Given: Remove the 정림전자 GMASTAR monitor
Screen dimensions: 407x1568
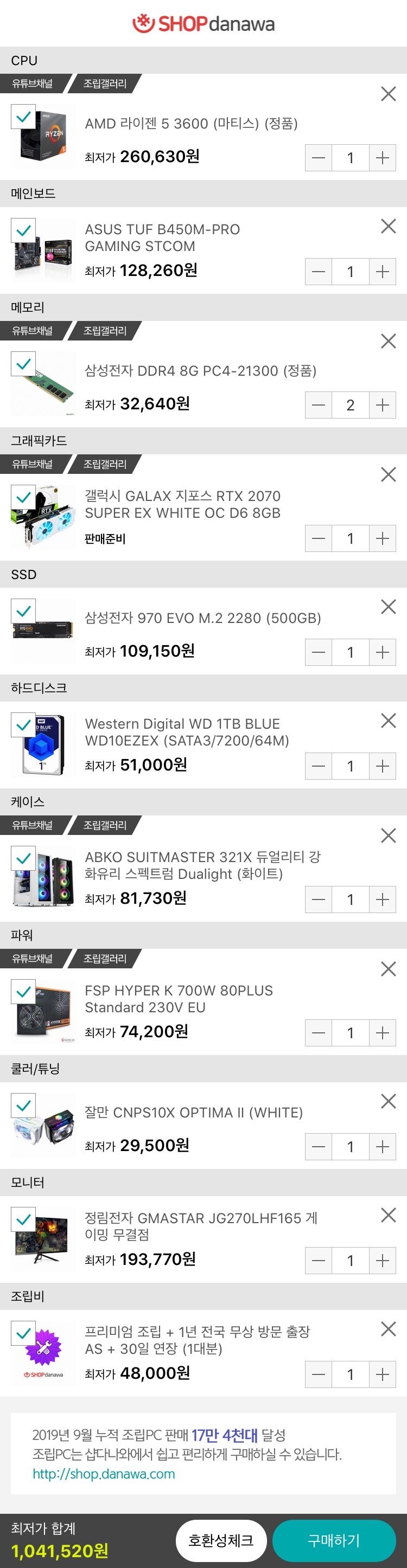Looking at the screenshot, I should pyautogui.click(x=388, y=1216).
